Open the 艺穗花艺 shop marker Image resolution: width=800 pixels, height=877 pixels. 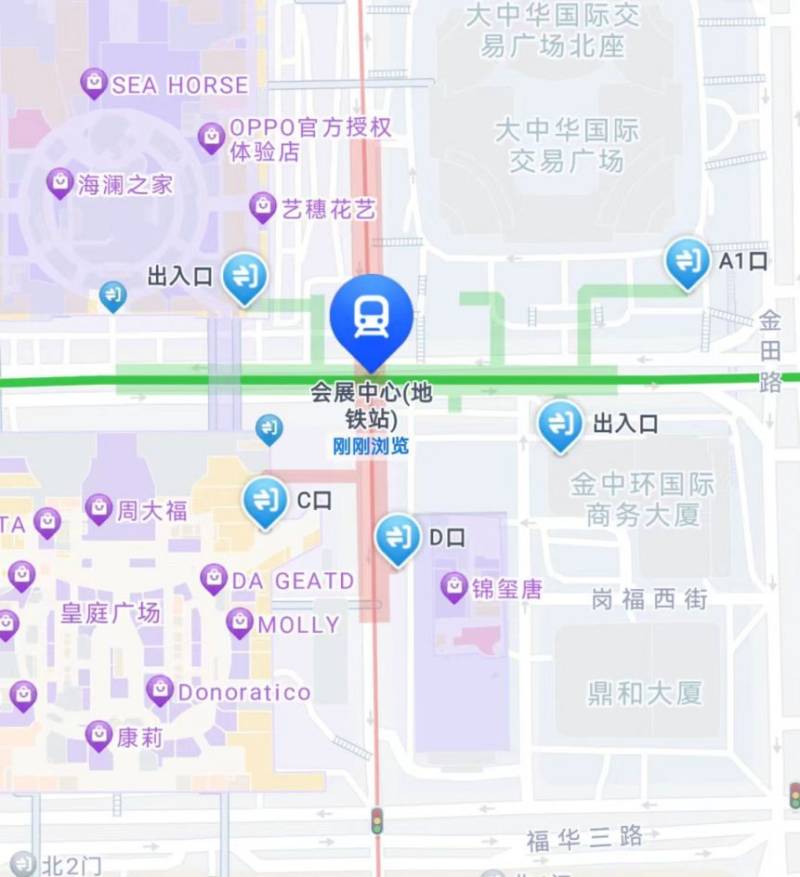point(263,207)
